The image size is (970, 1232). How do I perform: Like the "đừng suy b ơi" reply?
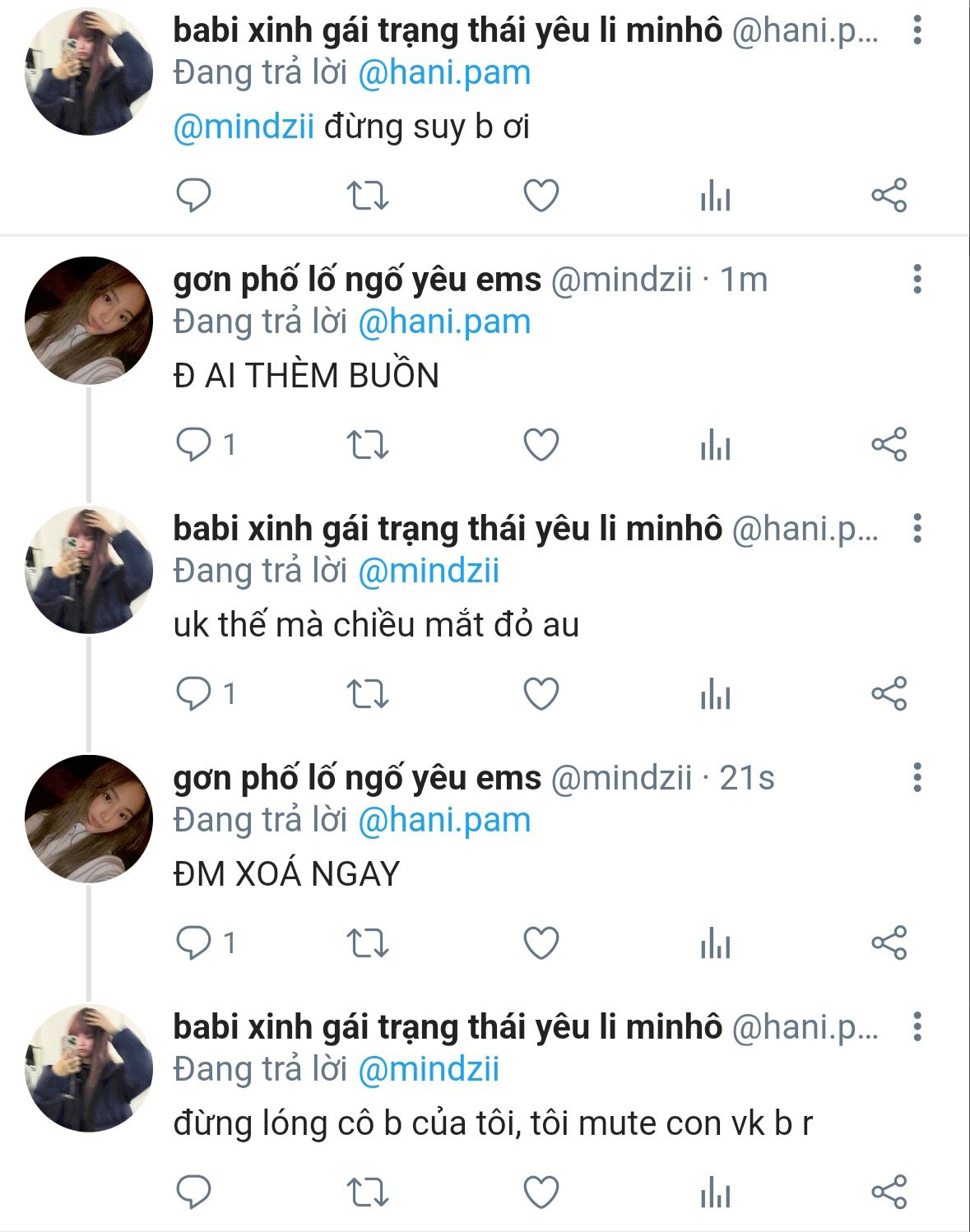click(541, 196)
